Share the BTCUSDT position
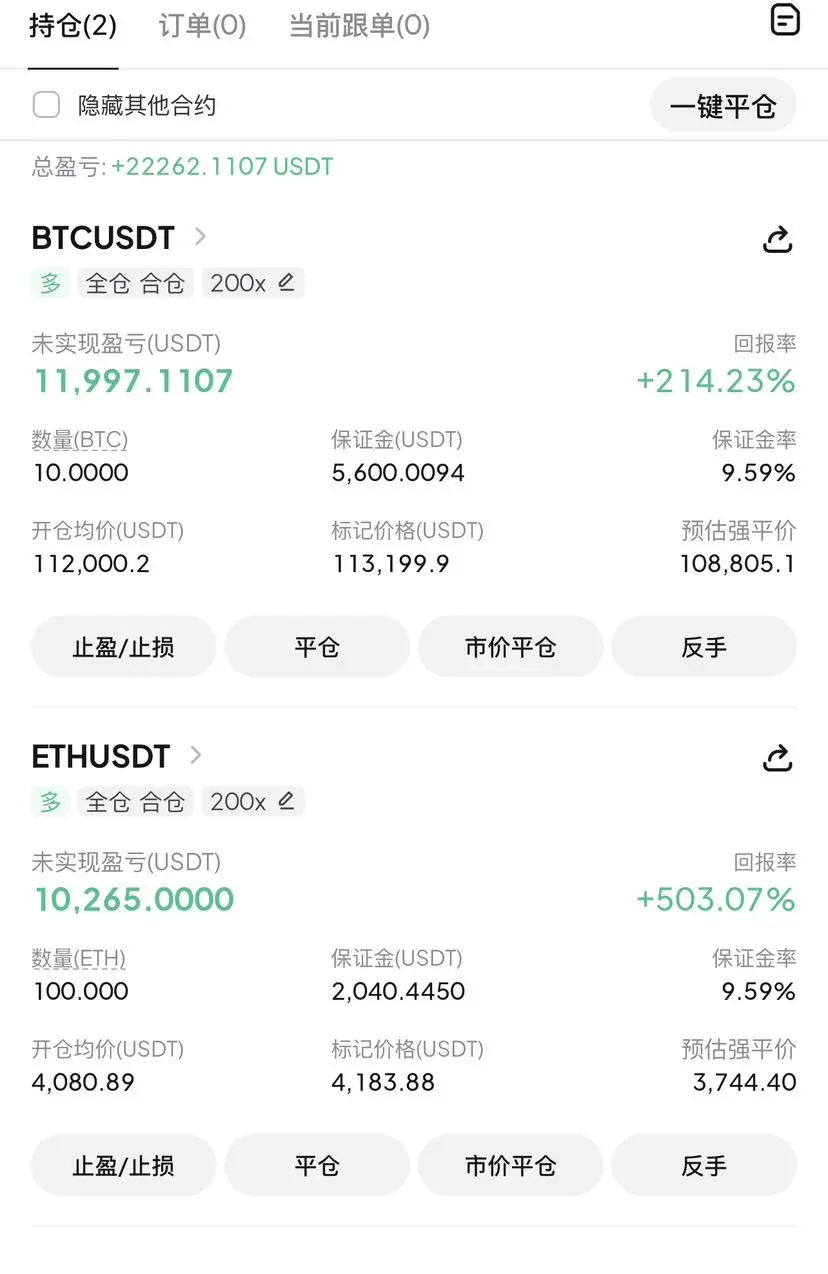The image size is (828, 1274). tap(778, 239)
